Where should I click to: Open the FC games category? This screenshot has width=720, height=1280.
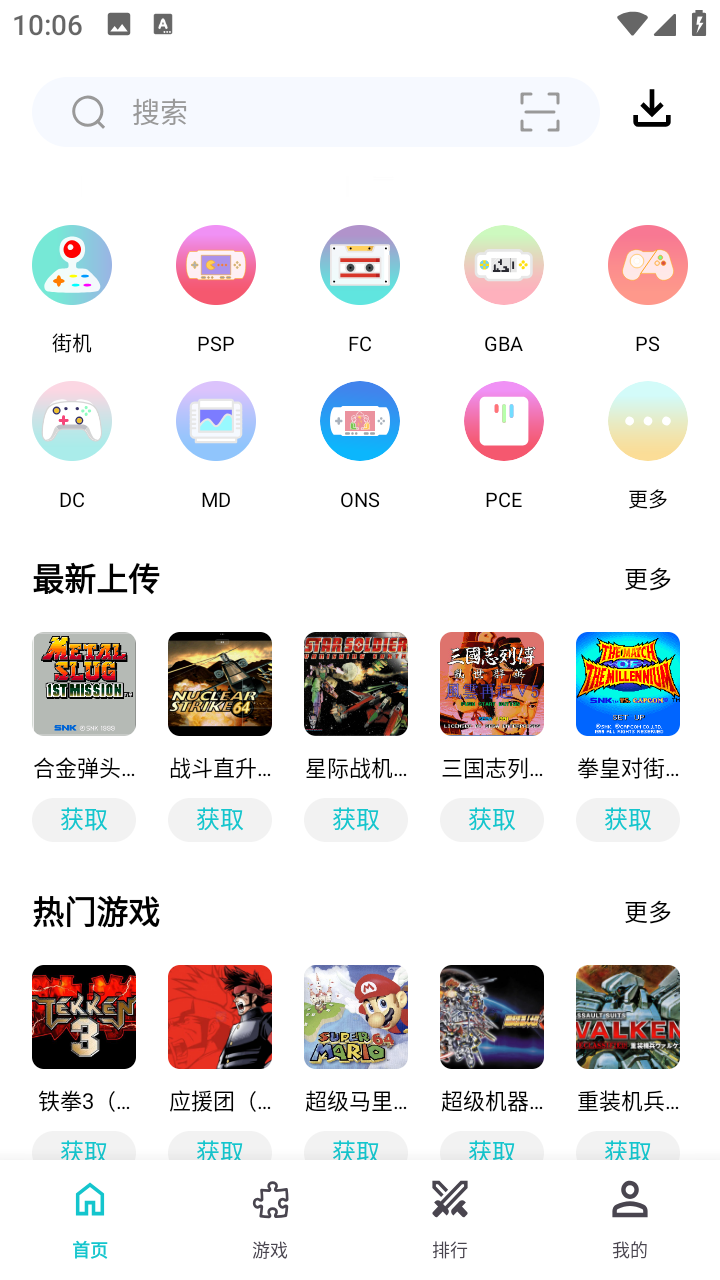[x=359, y=264]
